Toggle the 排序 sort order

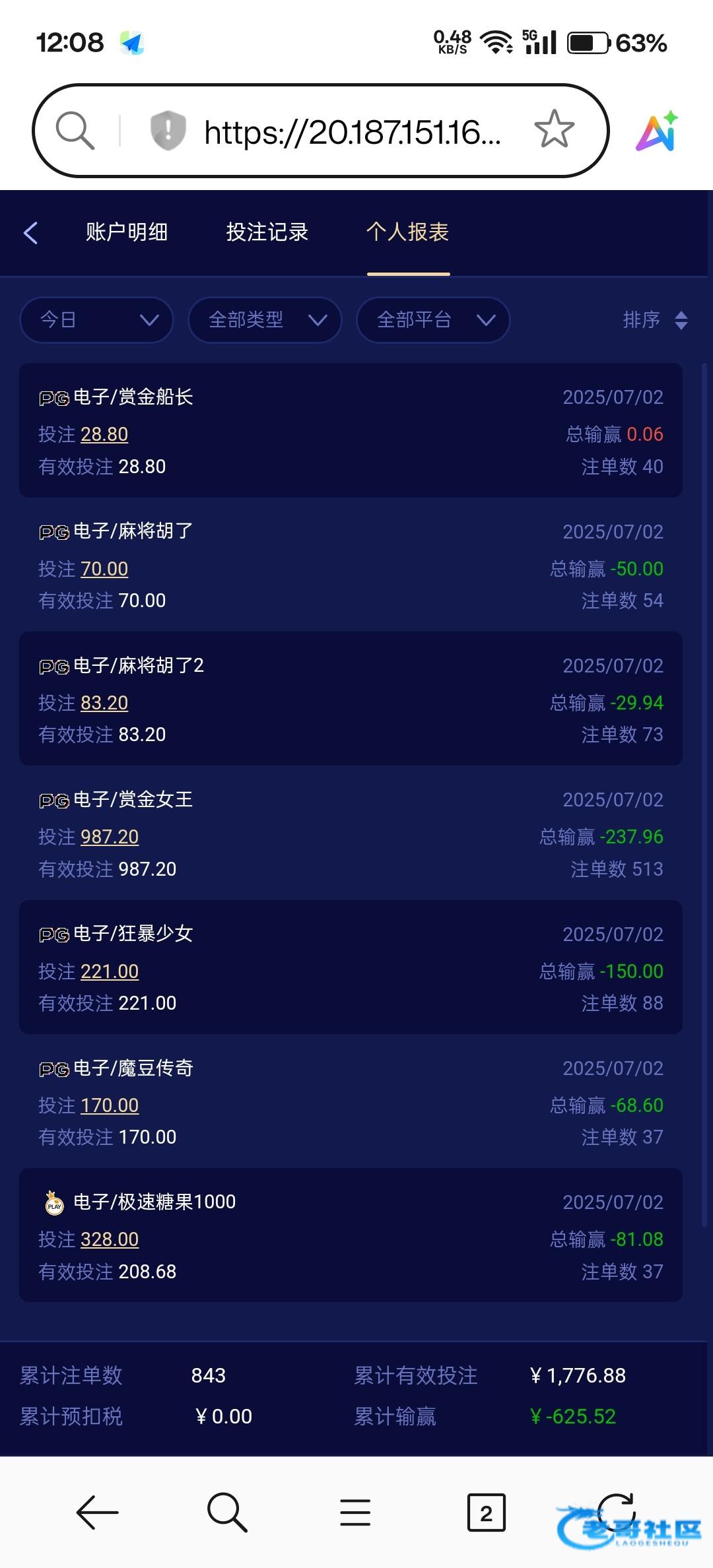coord(656,320)
